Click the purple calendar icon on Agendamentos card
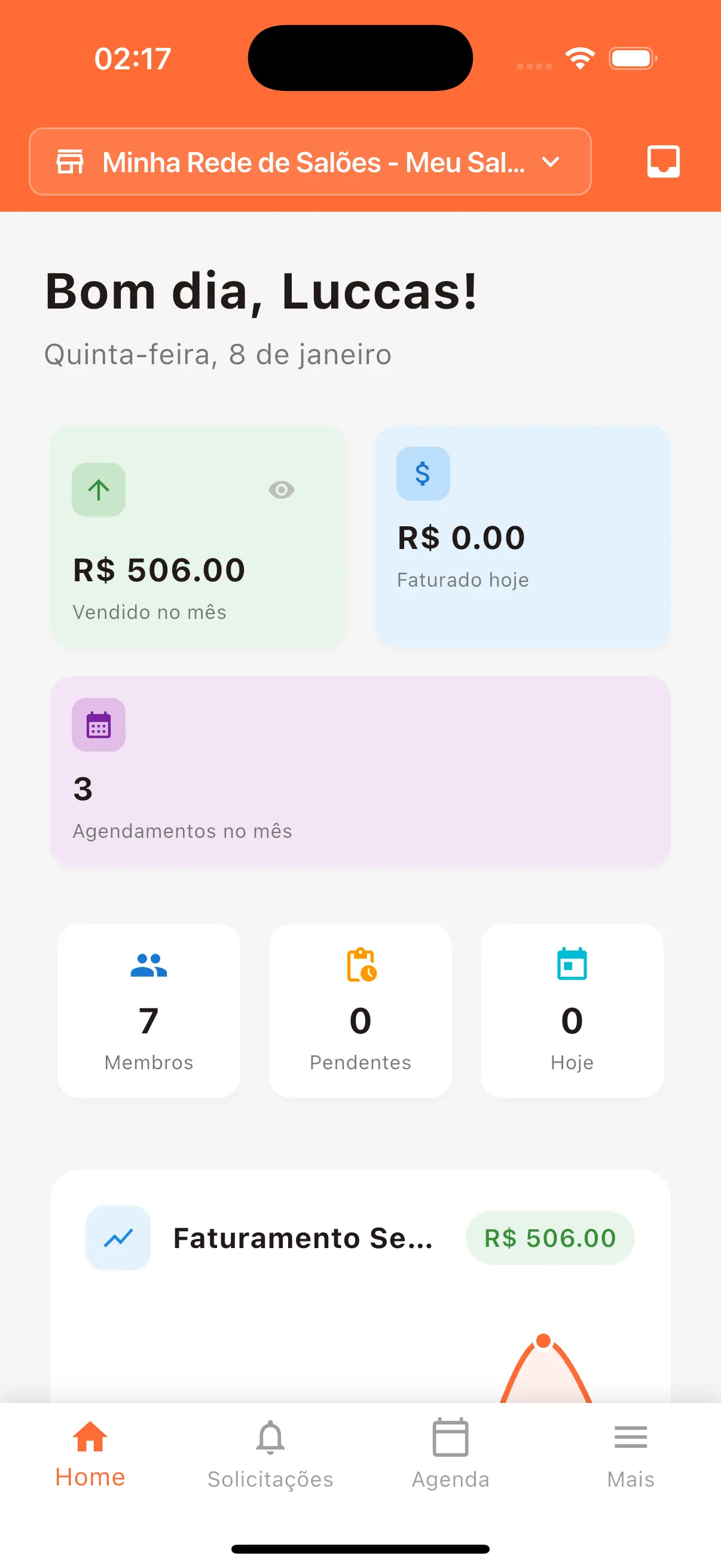 coord(98,725)
